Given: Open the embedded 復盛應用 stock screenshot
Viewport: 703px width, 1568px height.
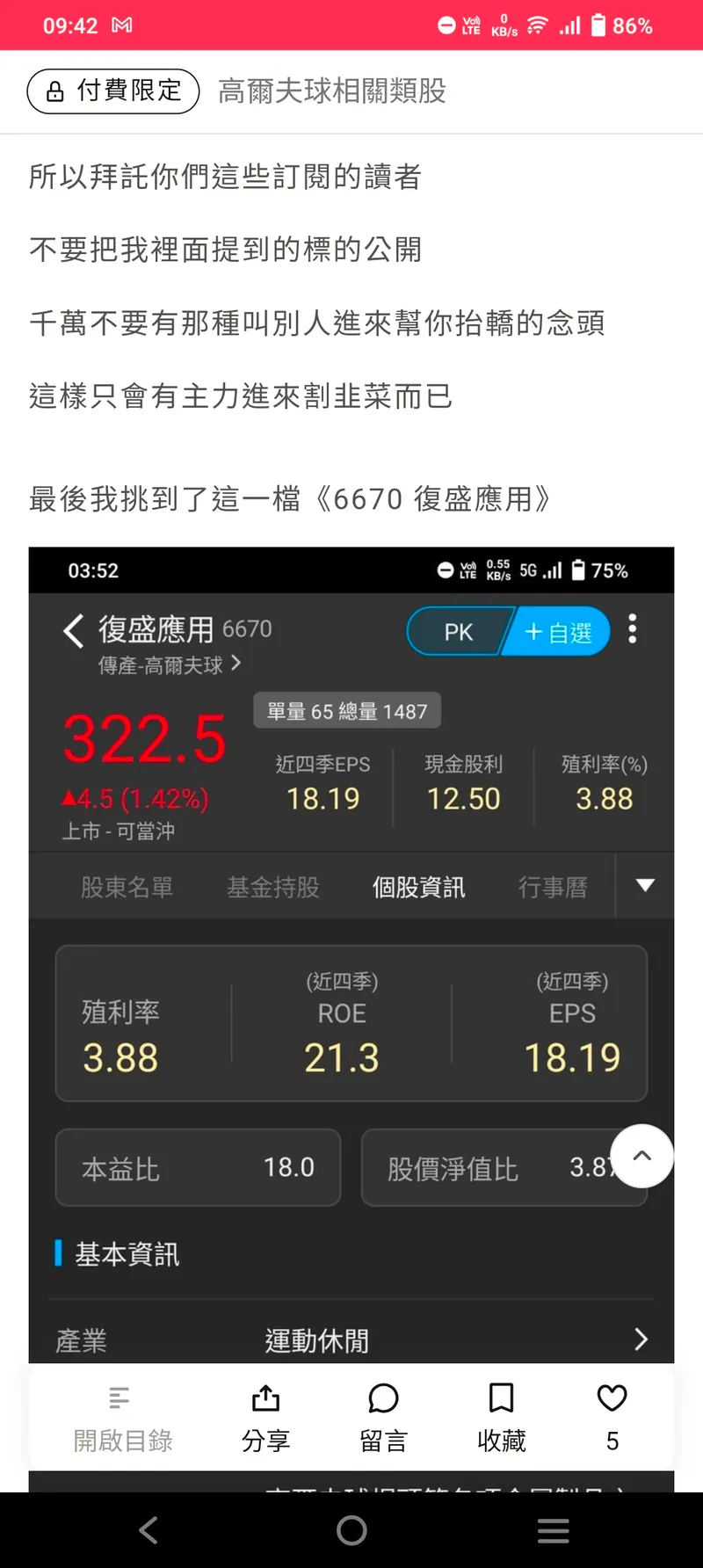Looking at the screenshot, I should click(351, 879).
